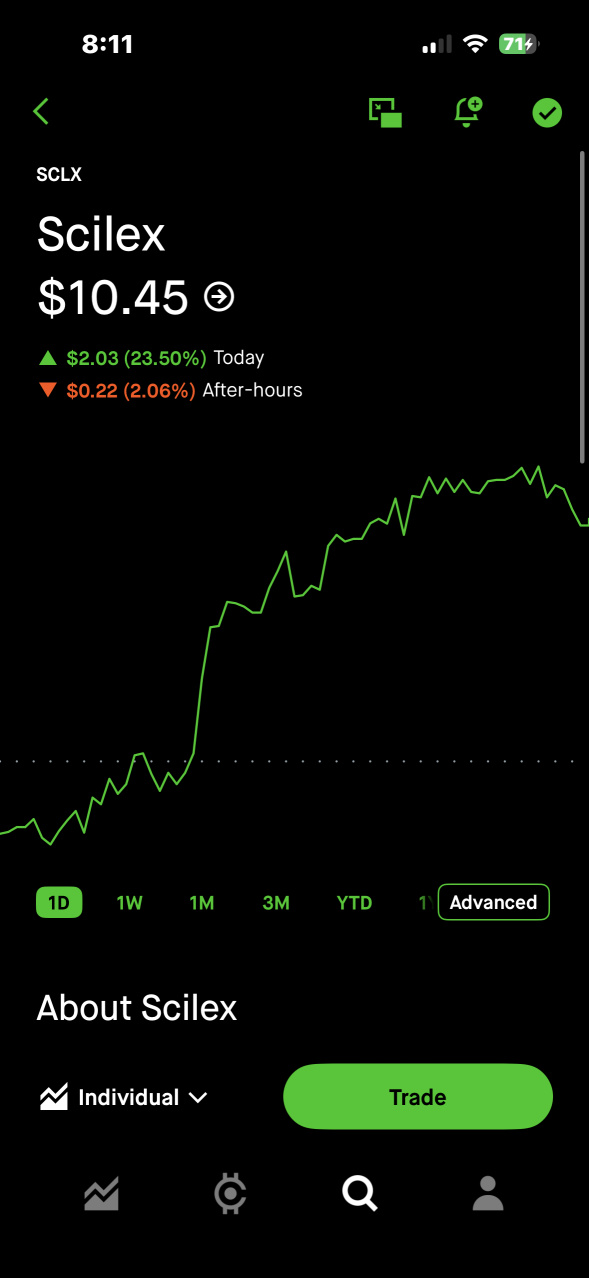
Task: Switch chart to 1W range
Action: tap(130, 903)
